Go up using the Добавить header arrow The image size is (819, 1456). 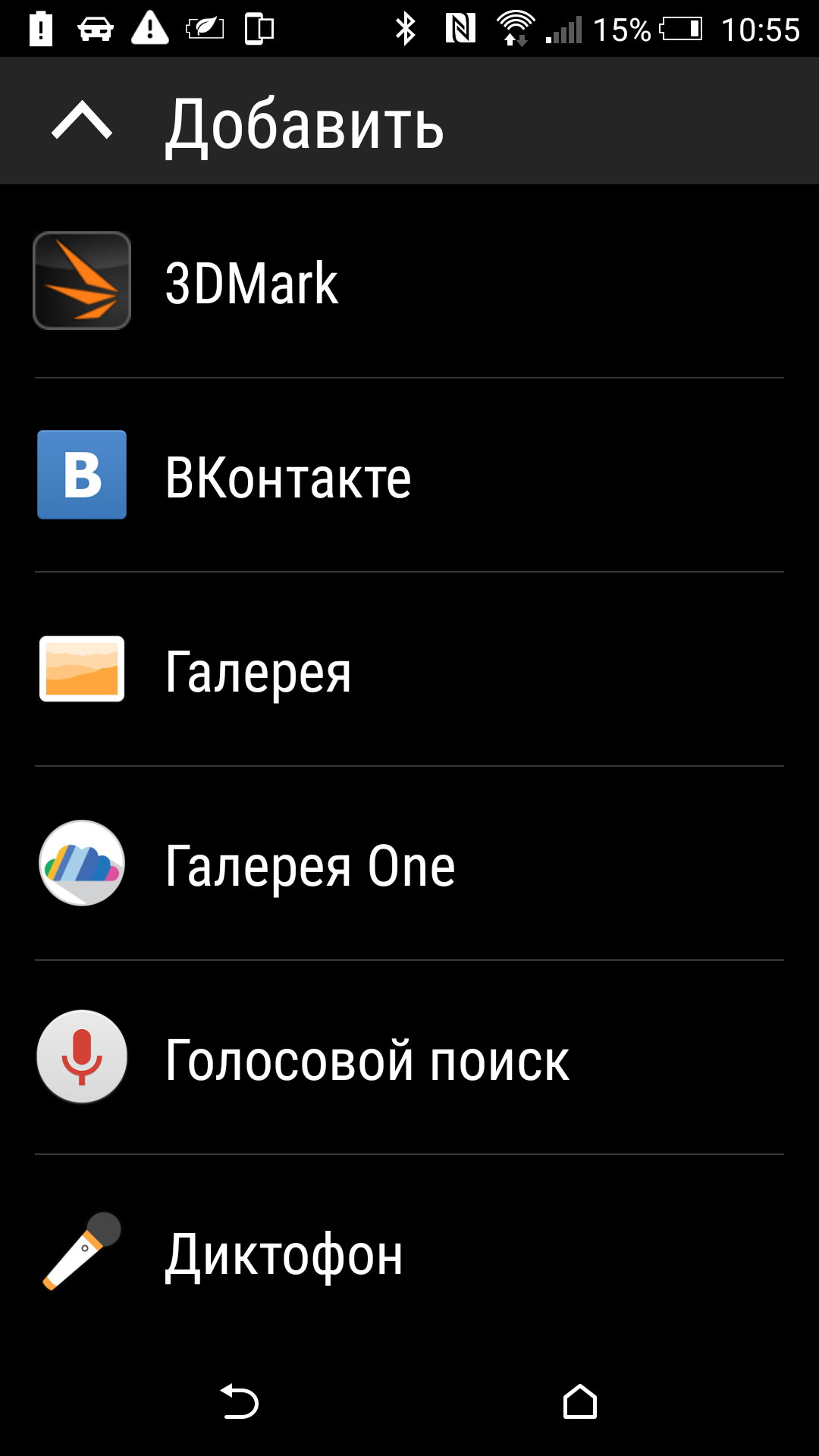click(82, 121)
